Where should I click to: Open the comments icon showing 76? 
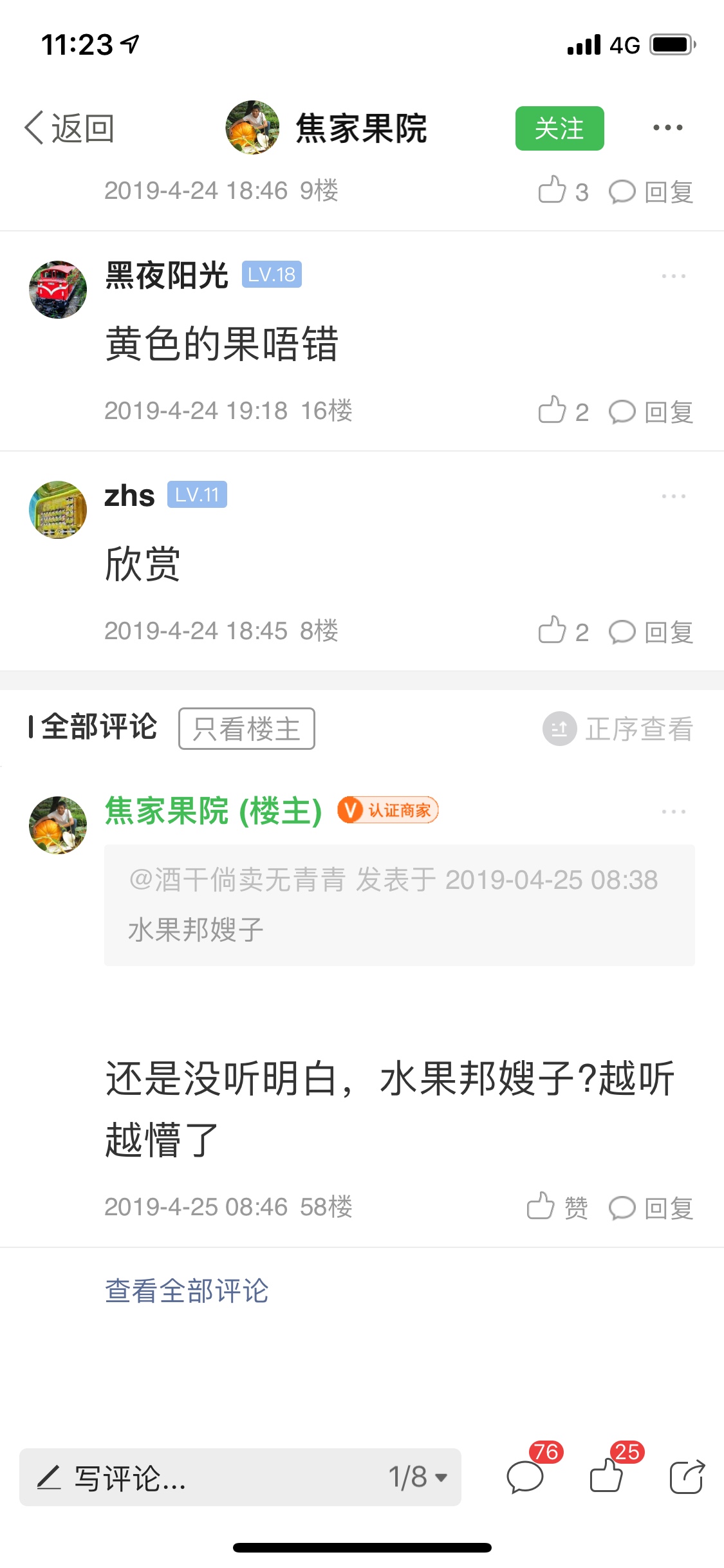526,1476
